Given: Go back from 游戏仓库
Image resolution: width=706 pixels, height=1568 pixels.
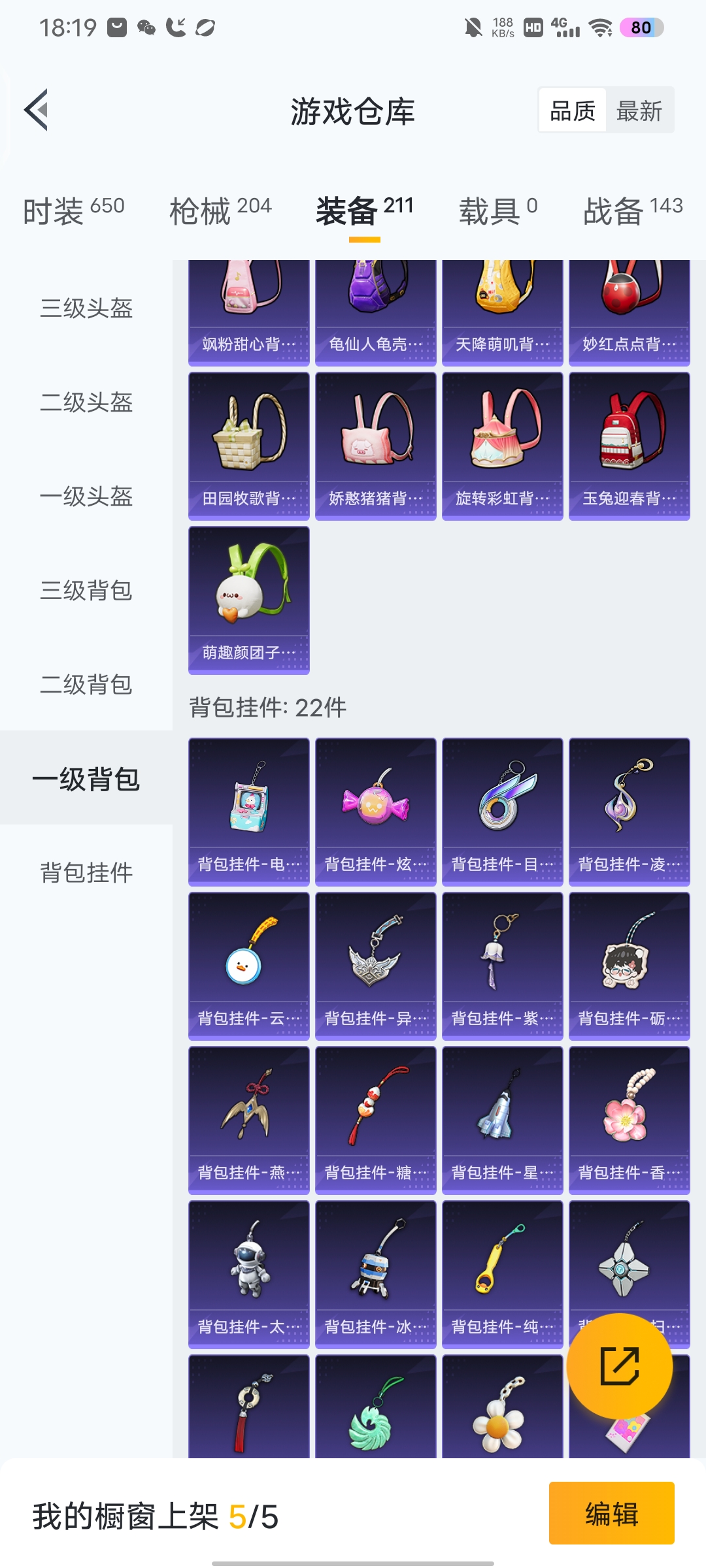Looking at the screenshot, I should (37, 110).
